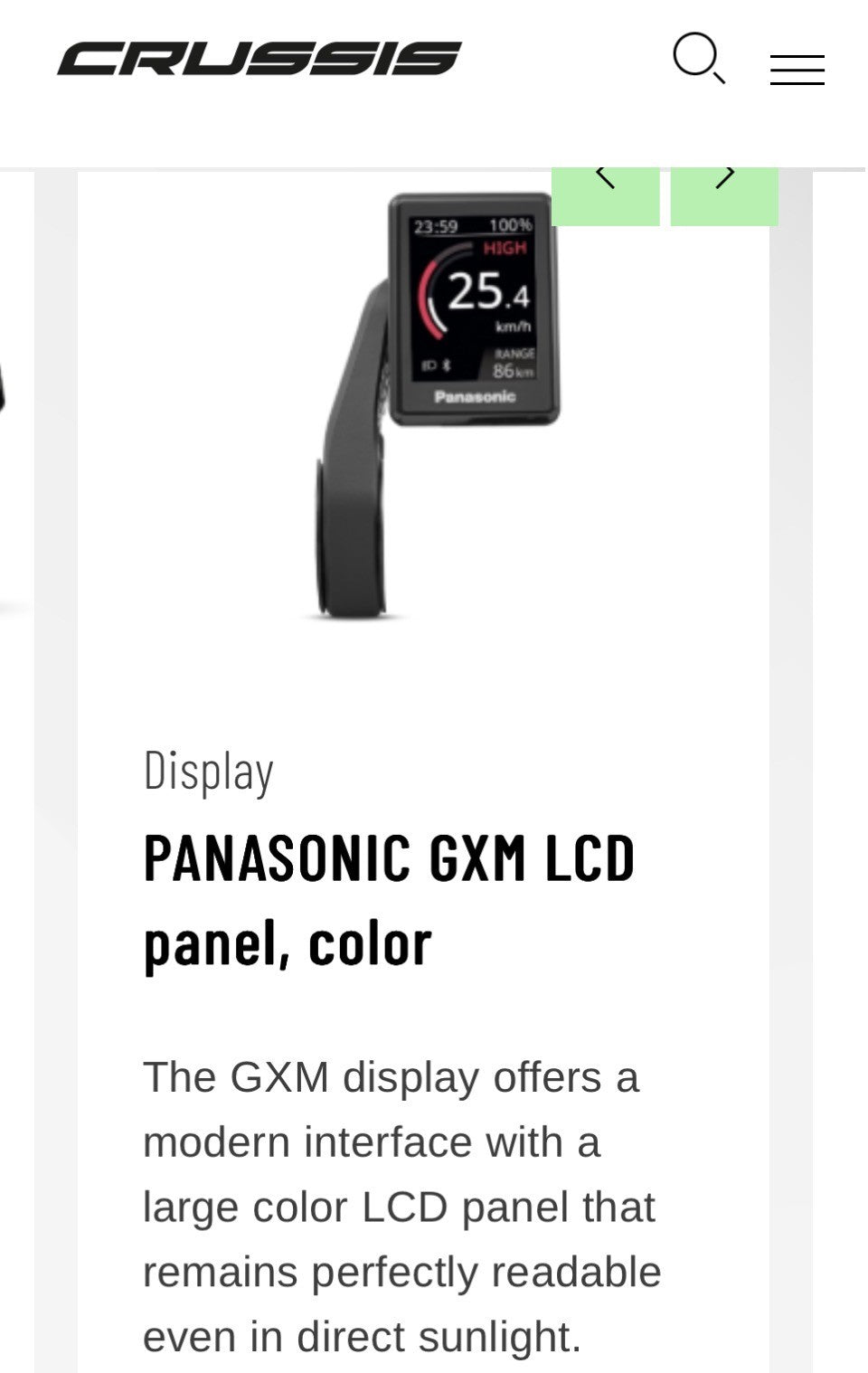The height and width of the screenshot is (1373, 868).
Task: Open the hamburger menu
Action: point(797,70)
